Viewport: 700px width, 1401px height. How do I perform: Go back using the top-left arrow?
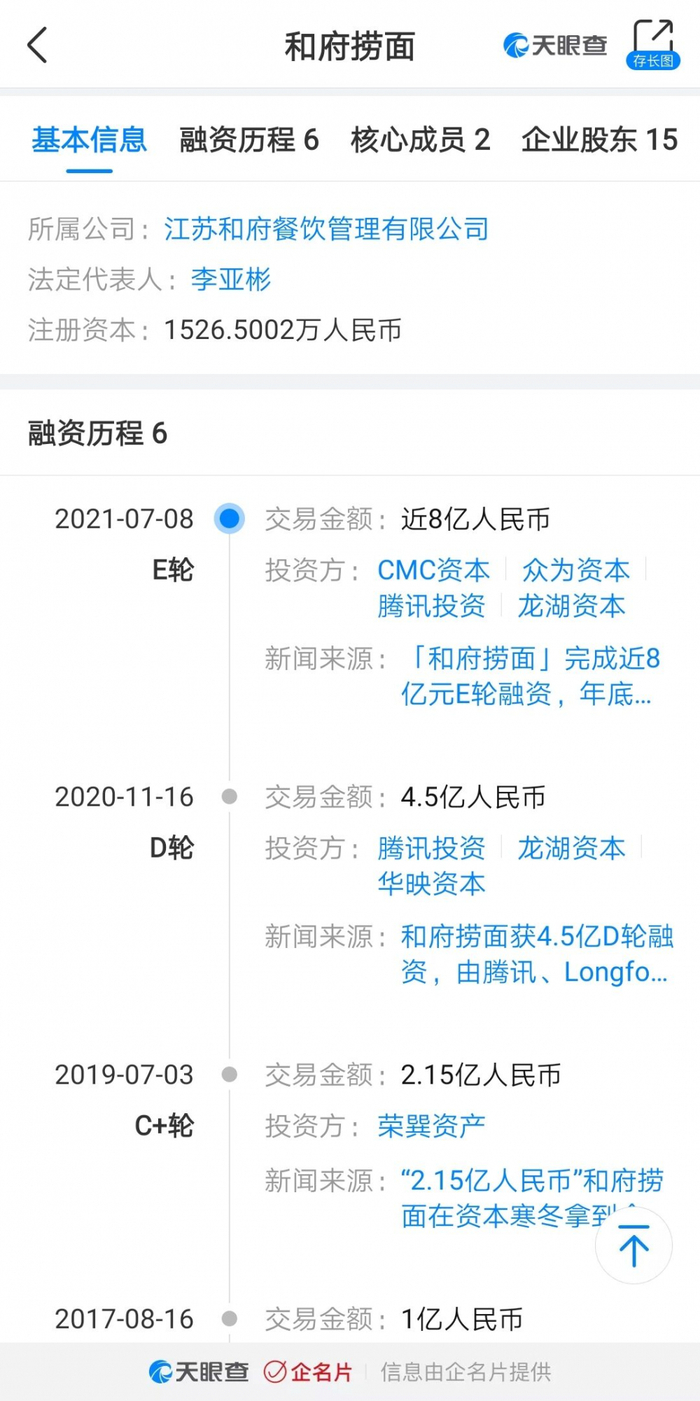coord(38,45)
